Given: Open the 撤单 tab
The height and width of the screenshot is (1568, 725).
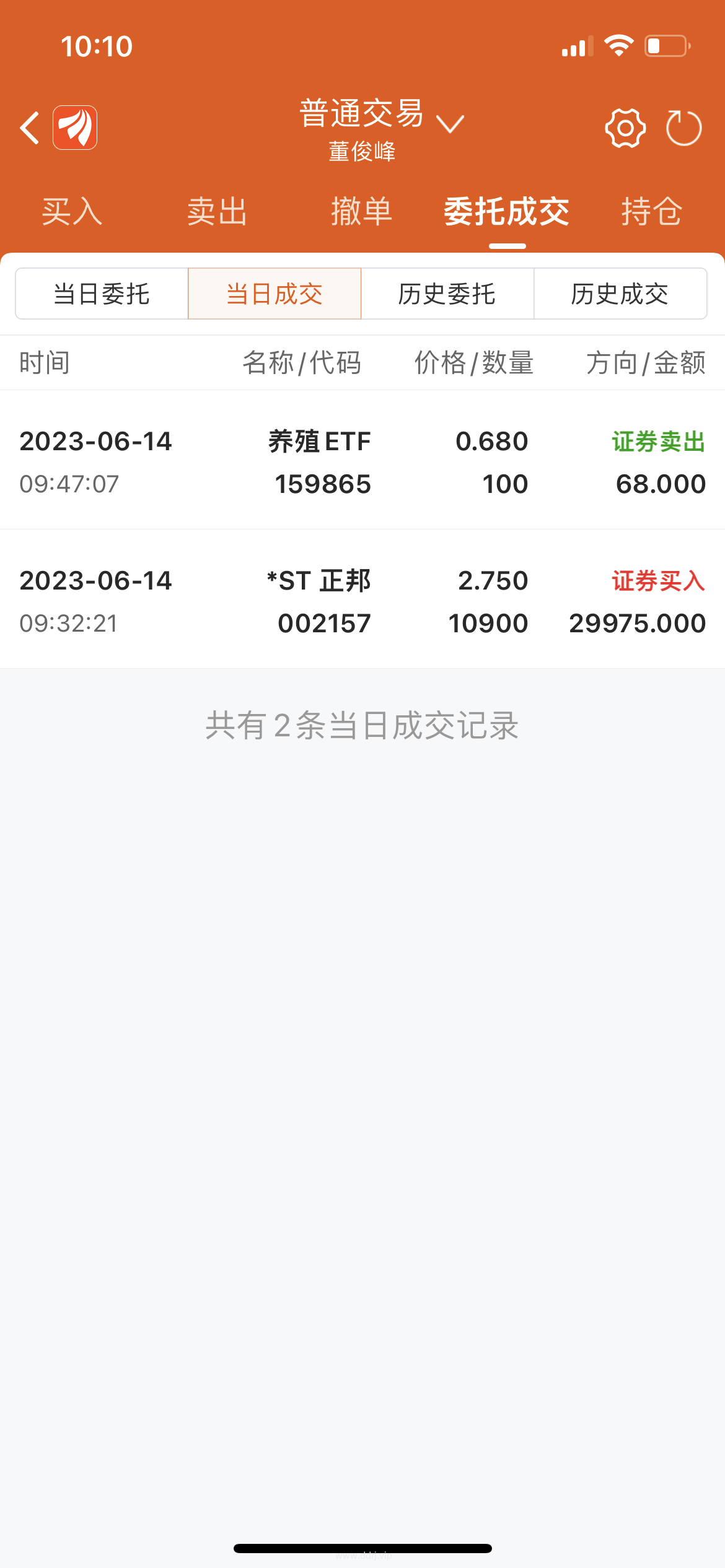Looking at the screenshot, I should [x=362, y=212].
